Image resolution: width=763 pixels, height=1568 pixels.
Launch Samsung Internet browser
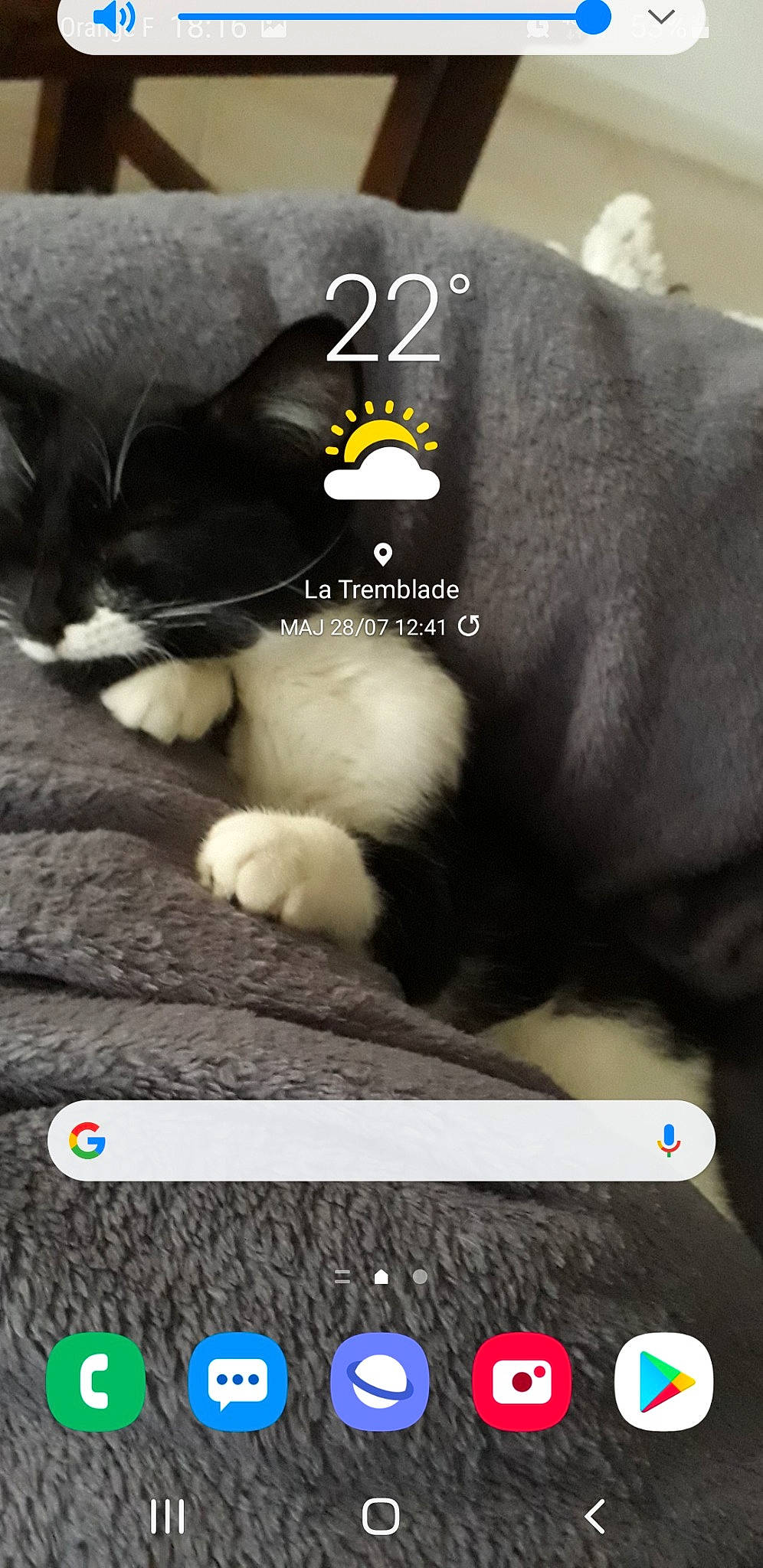tap(380, 1382)
